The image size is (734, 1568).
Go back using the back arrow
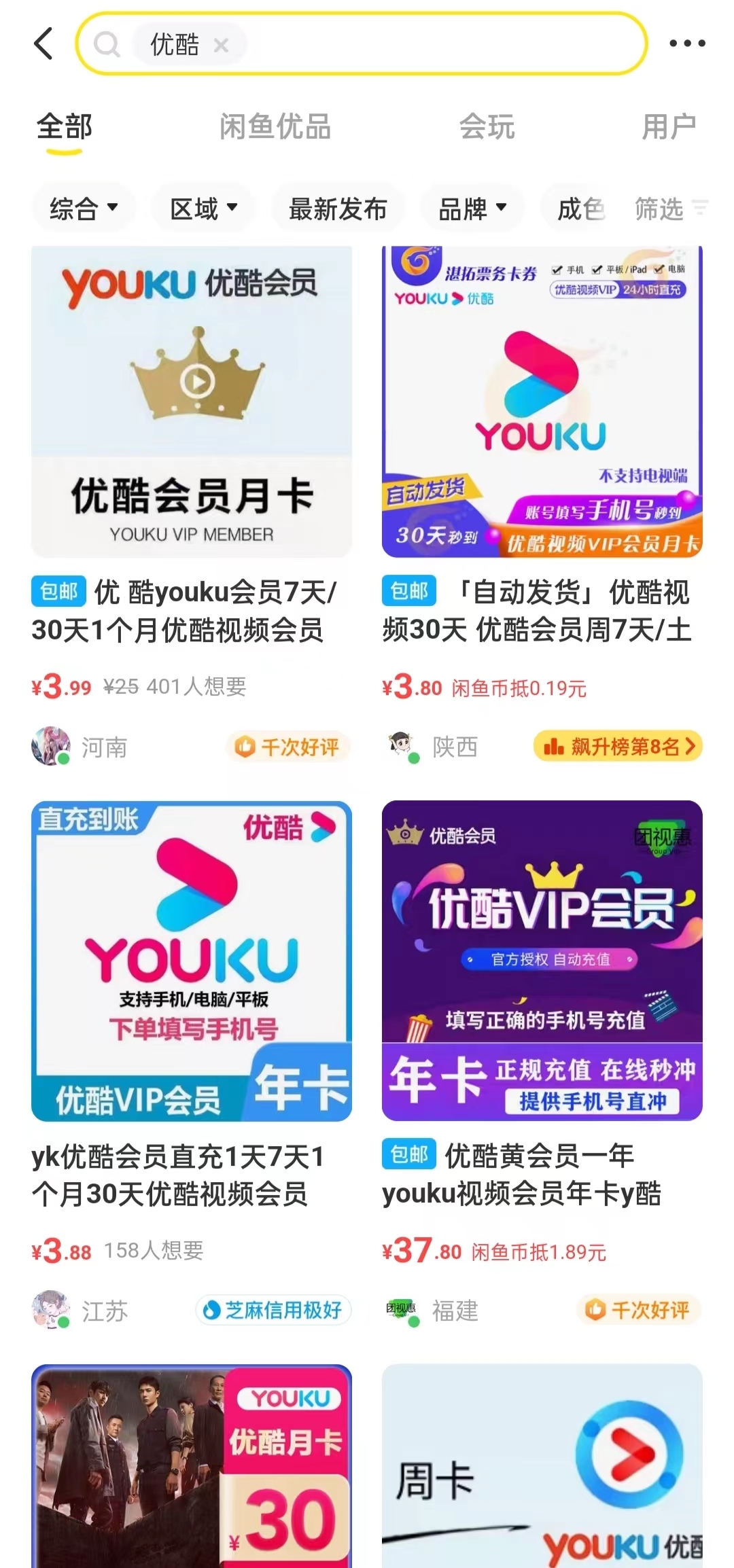pos(43,43)
